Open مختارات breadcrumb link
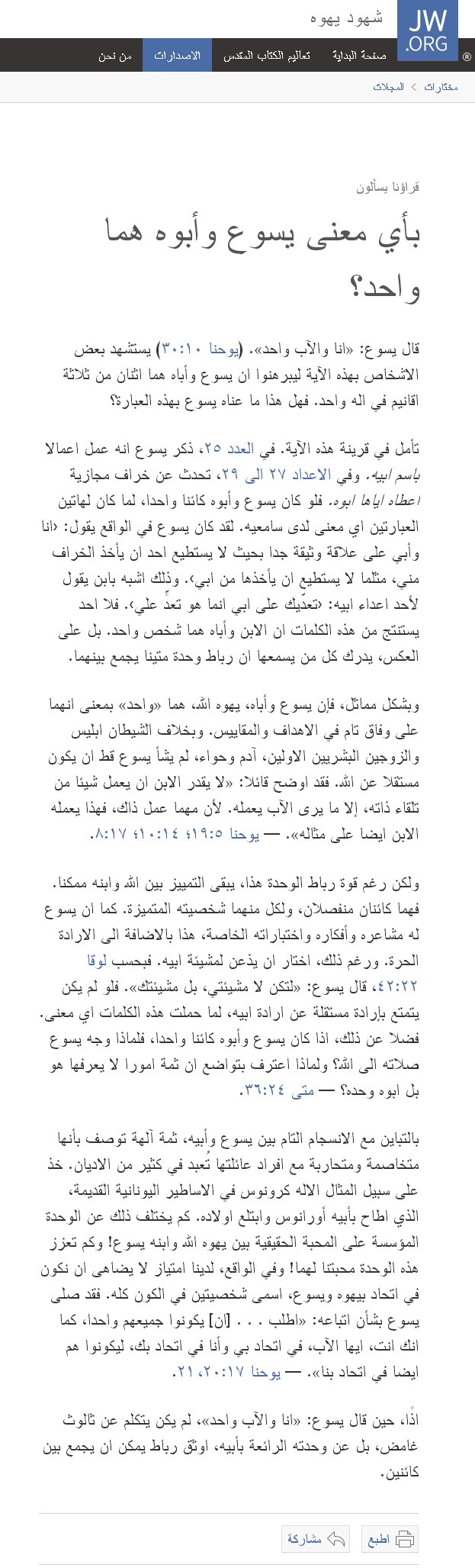 click(x=441, y=88)
